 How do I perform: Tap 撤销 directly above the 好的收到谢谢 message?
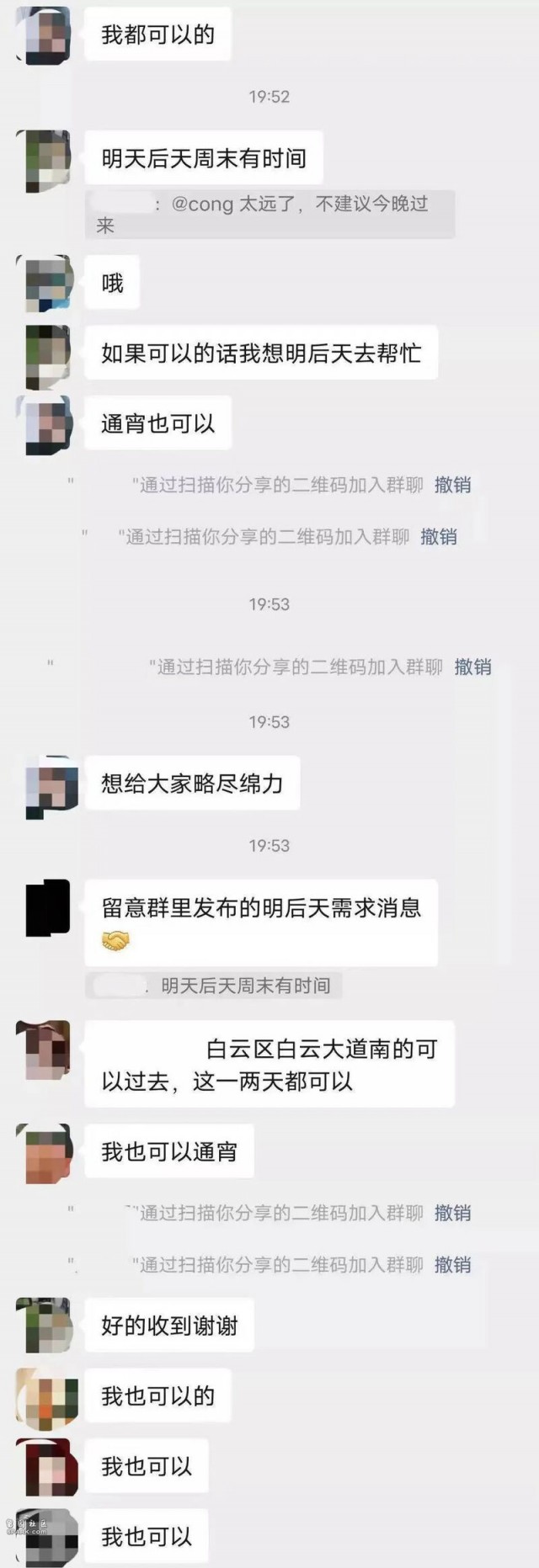click(x=452, y=1264)
